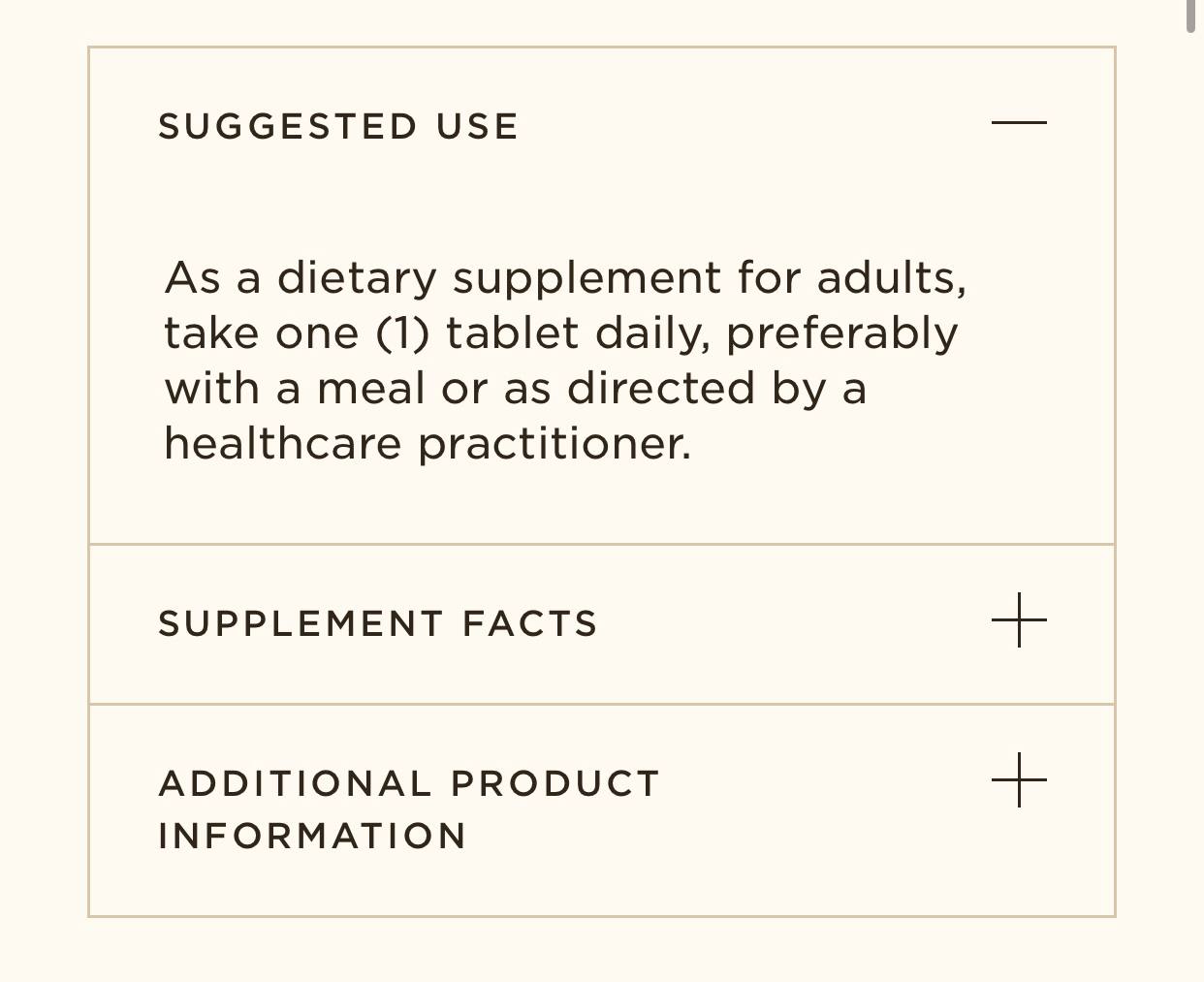Expand Additional Product Information
Viewport: 1204px width, 982px height.
(1019, 780)
